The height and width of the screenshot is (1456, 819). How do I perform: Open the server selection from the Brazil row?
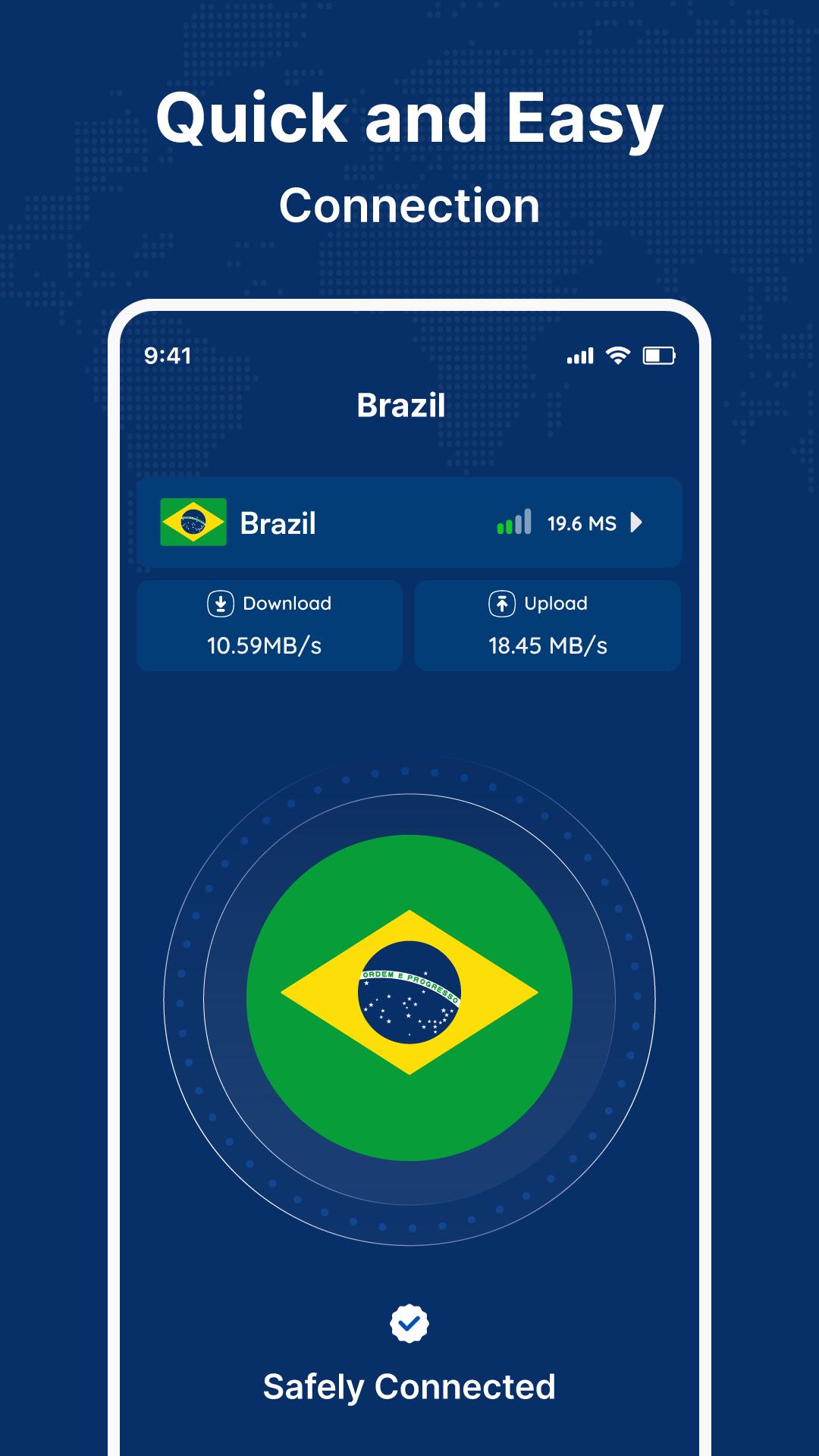tap(409, 523)
